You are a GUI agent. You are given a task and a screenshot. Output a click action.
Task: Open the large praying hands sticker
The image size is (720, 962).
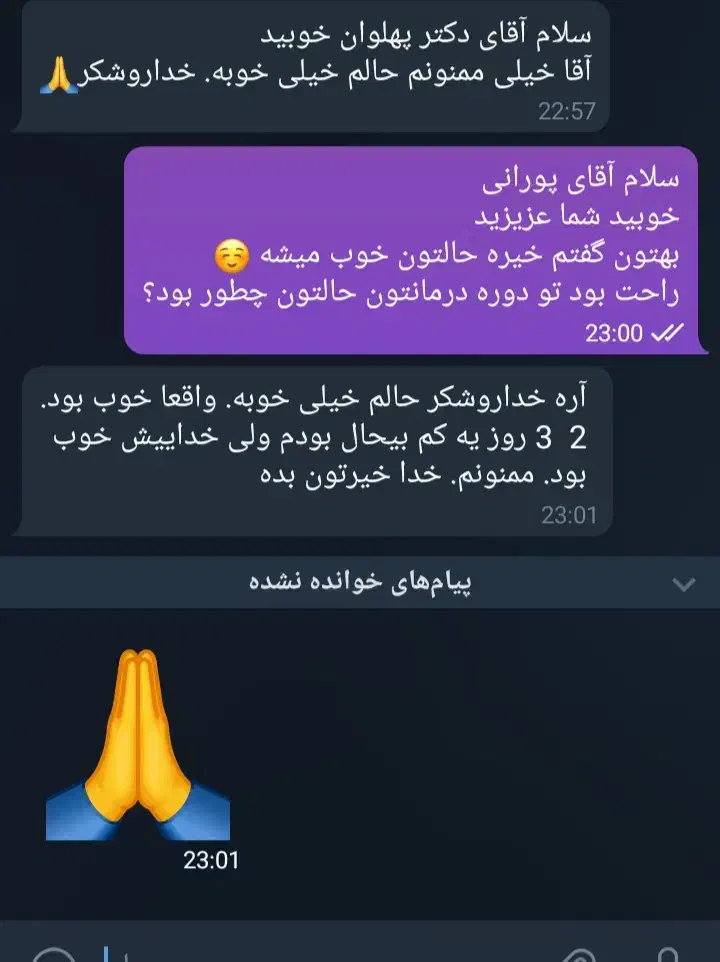pyautogui.click(x=138, y=744)
